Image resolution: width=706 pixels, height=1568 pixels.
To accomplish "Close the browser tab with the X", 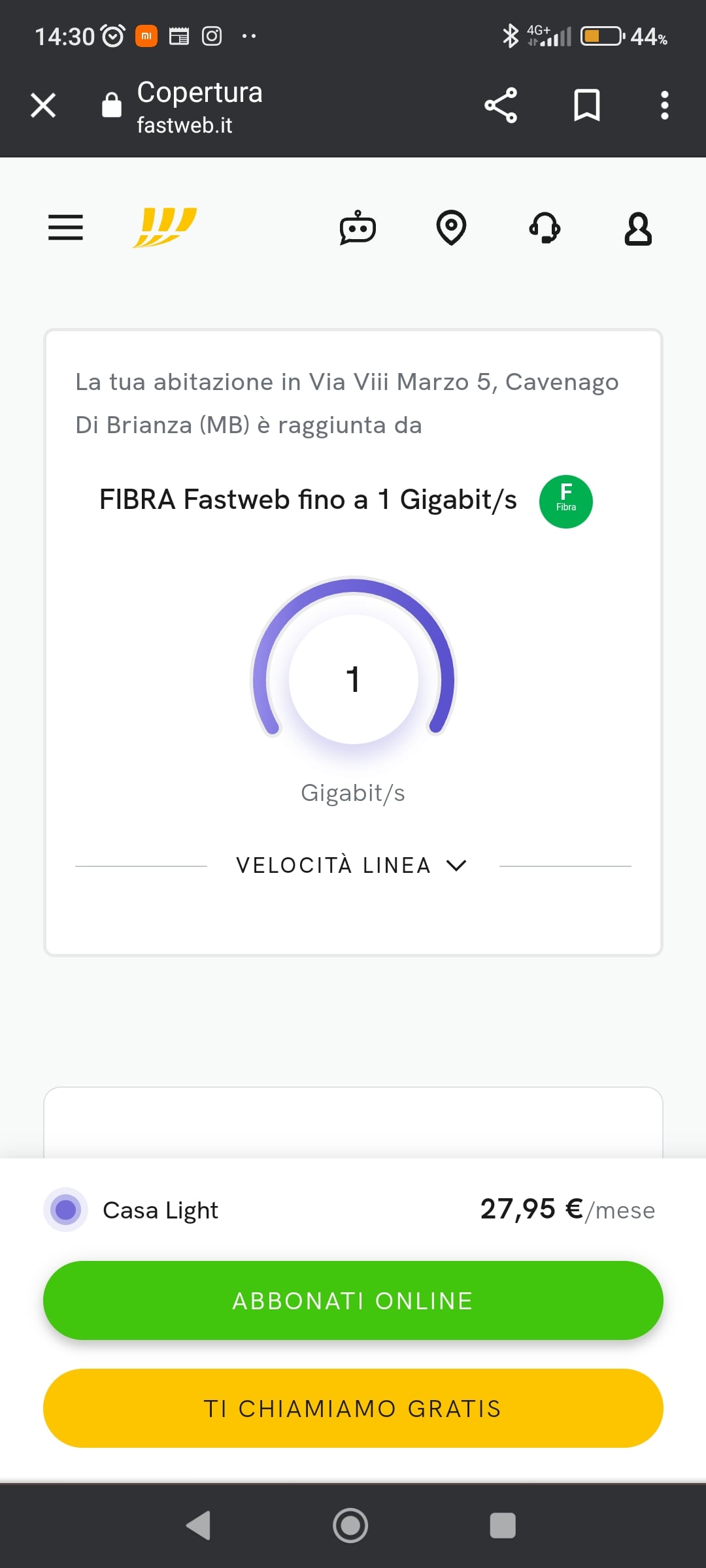I will [x=43, y=105].
